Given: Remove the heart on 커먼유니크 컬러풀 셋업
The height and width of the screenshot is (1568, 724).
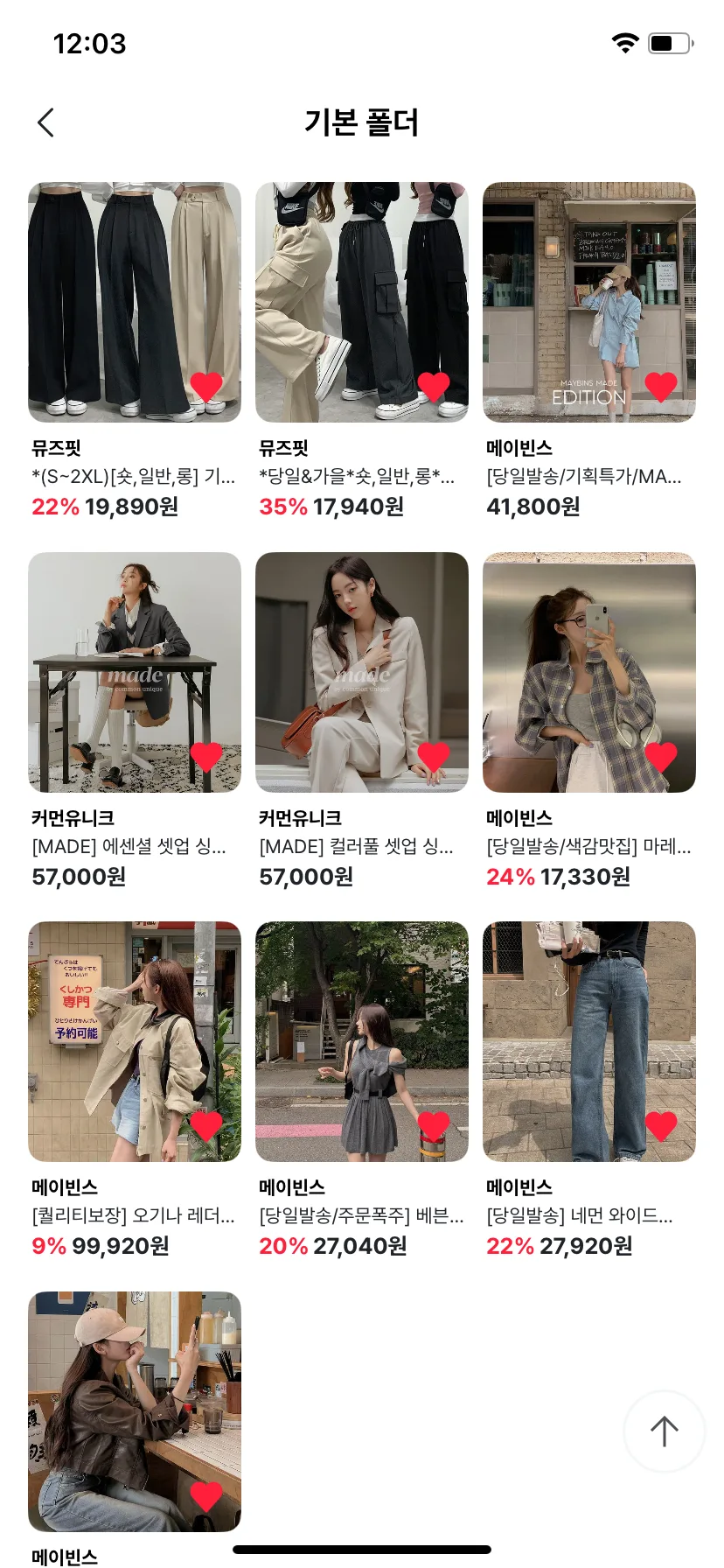Looking at the screenshot, I should (x=434, y=756).
